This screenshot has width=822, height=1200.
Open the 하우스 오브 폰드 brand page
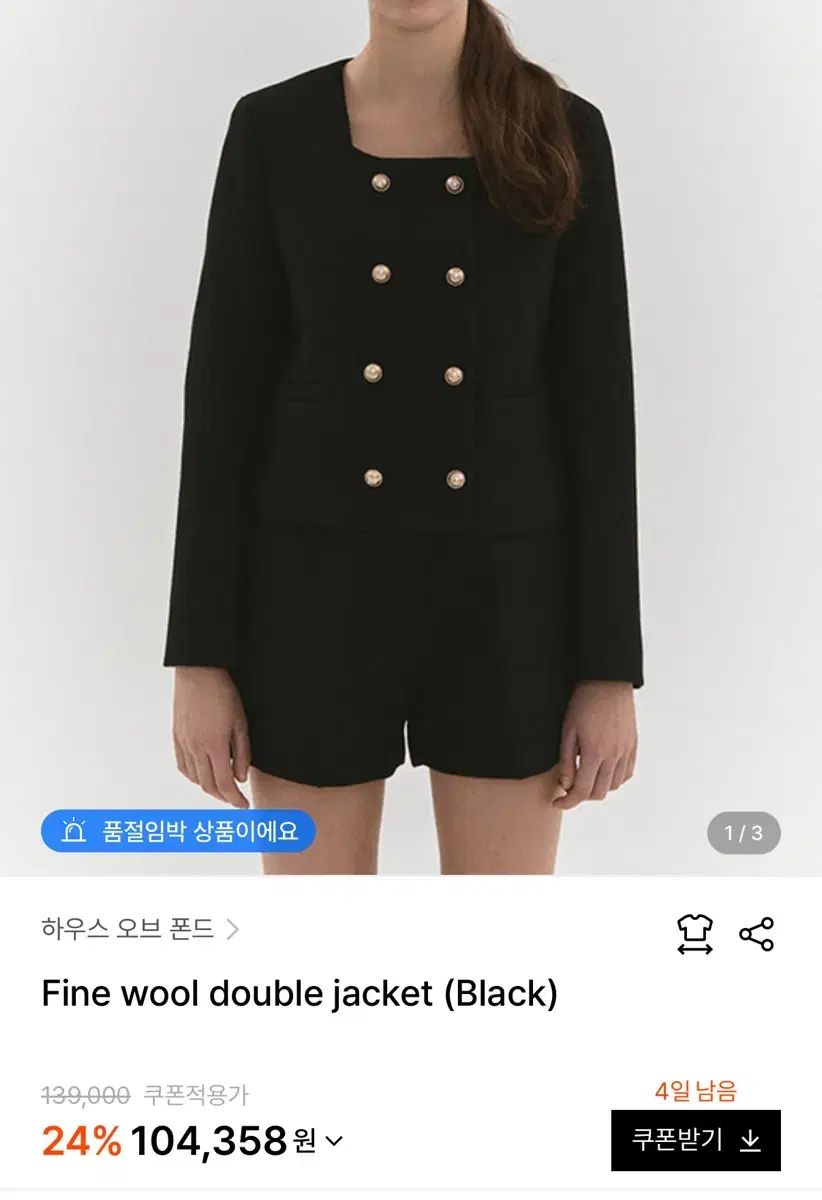click(x=140, y=929)
